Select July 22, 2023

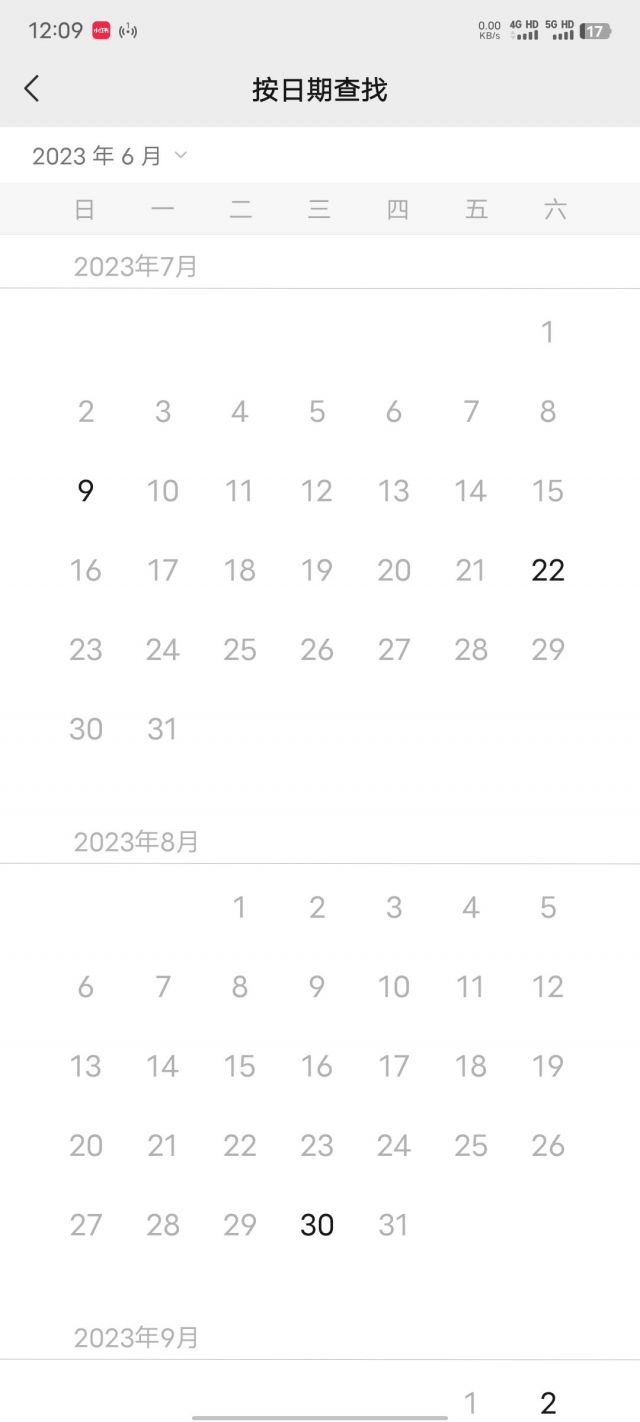click(x=548, y=570)
